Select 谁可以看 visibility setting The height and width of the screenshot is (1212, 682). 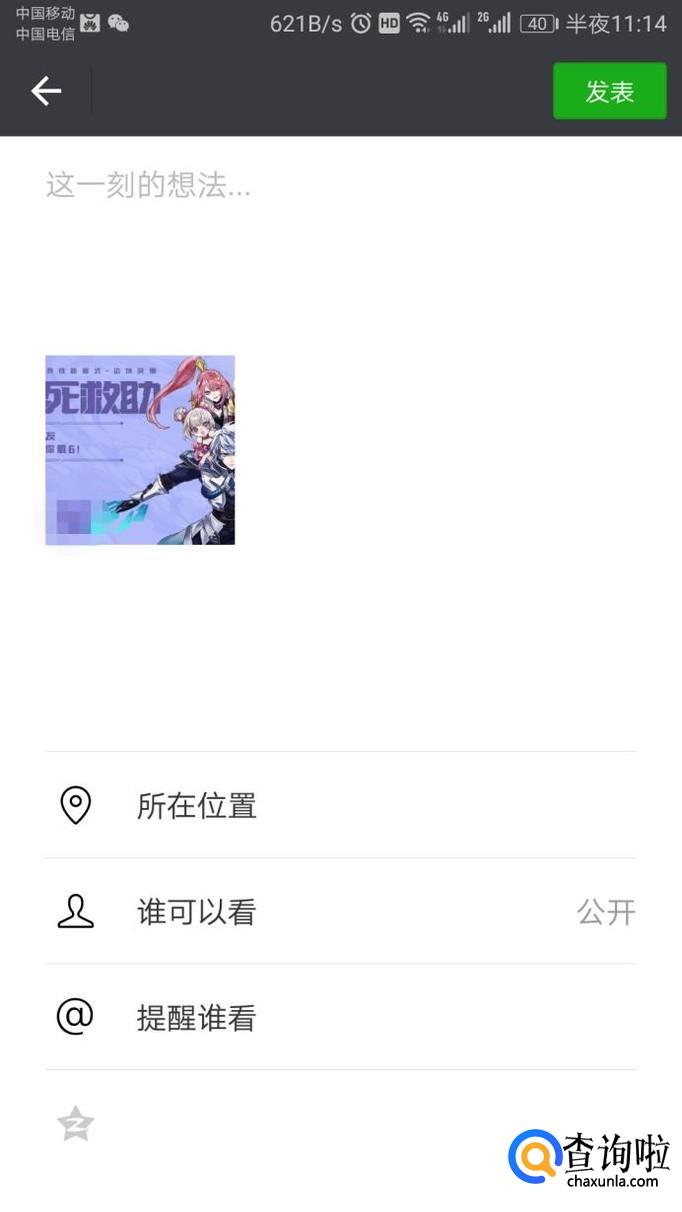340,911
